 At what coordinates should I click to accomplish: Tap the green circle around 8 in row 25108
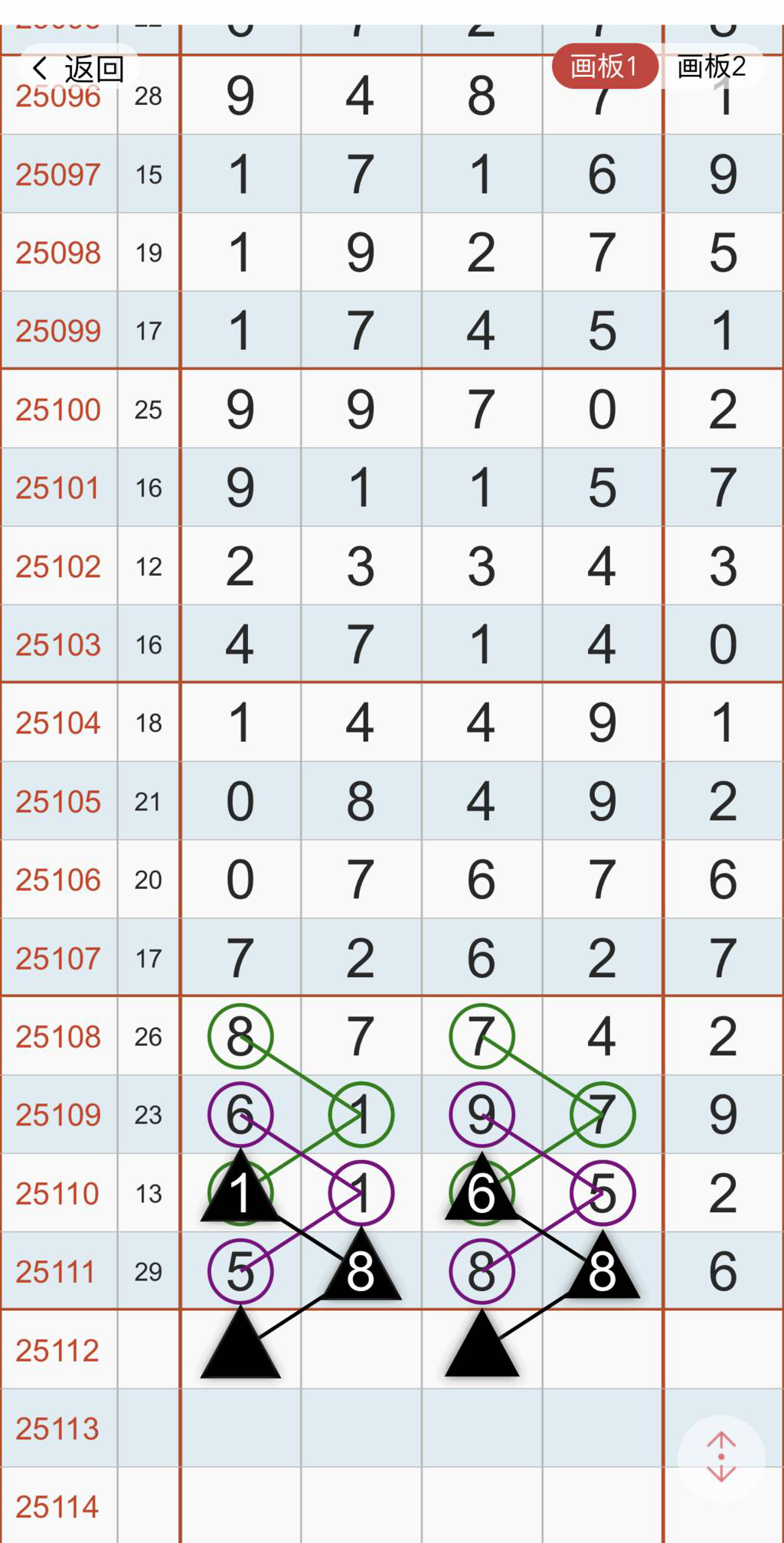tap(241, 1035)
